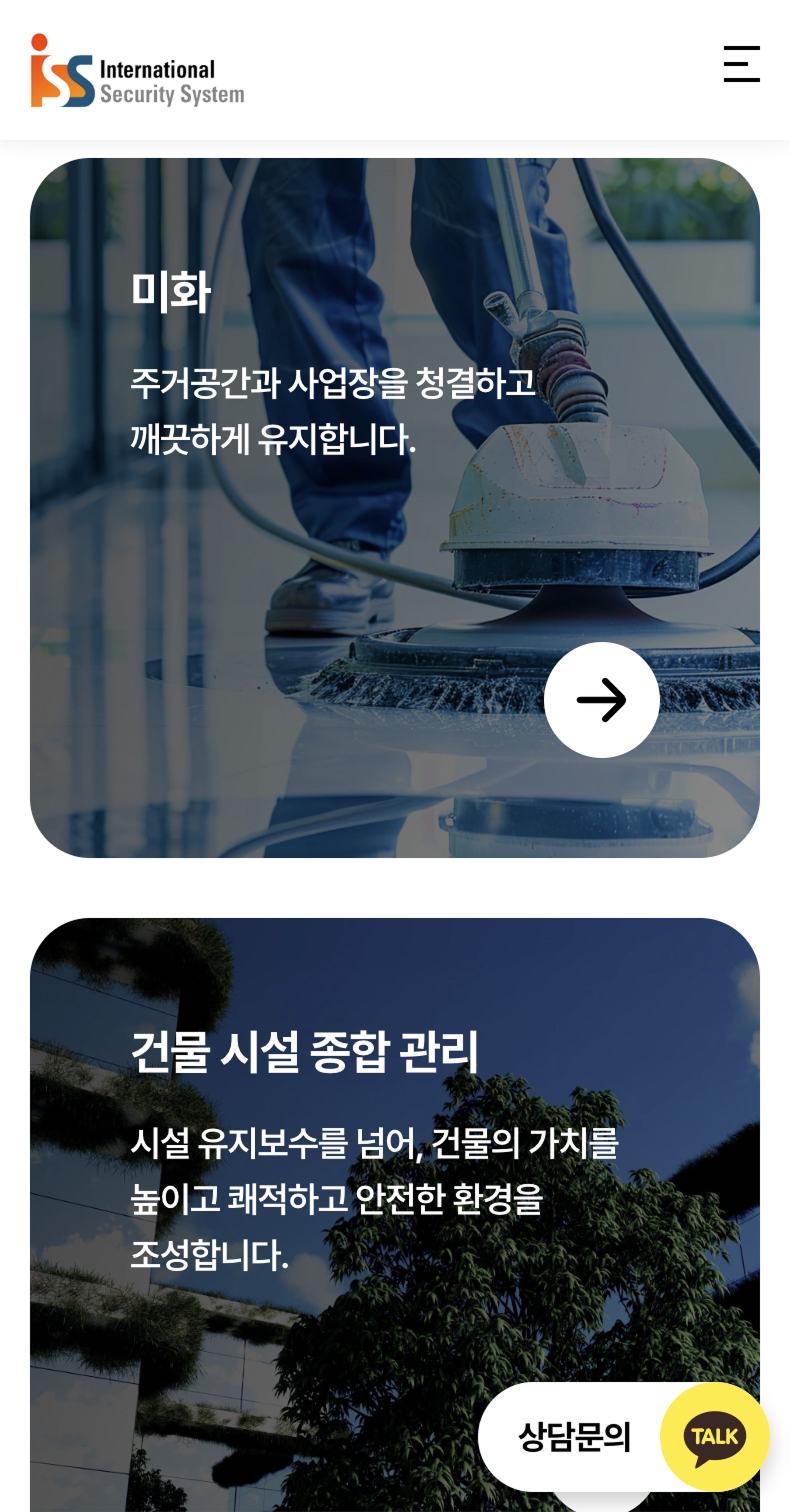Expand the 건물 시설 종합 관리 card
This screenshot has width=790, height=1512.
tap(395, 1200)
